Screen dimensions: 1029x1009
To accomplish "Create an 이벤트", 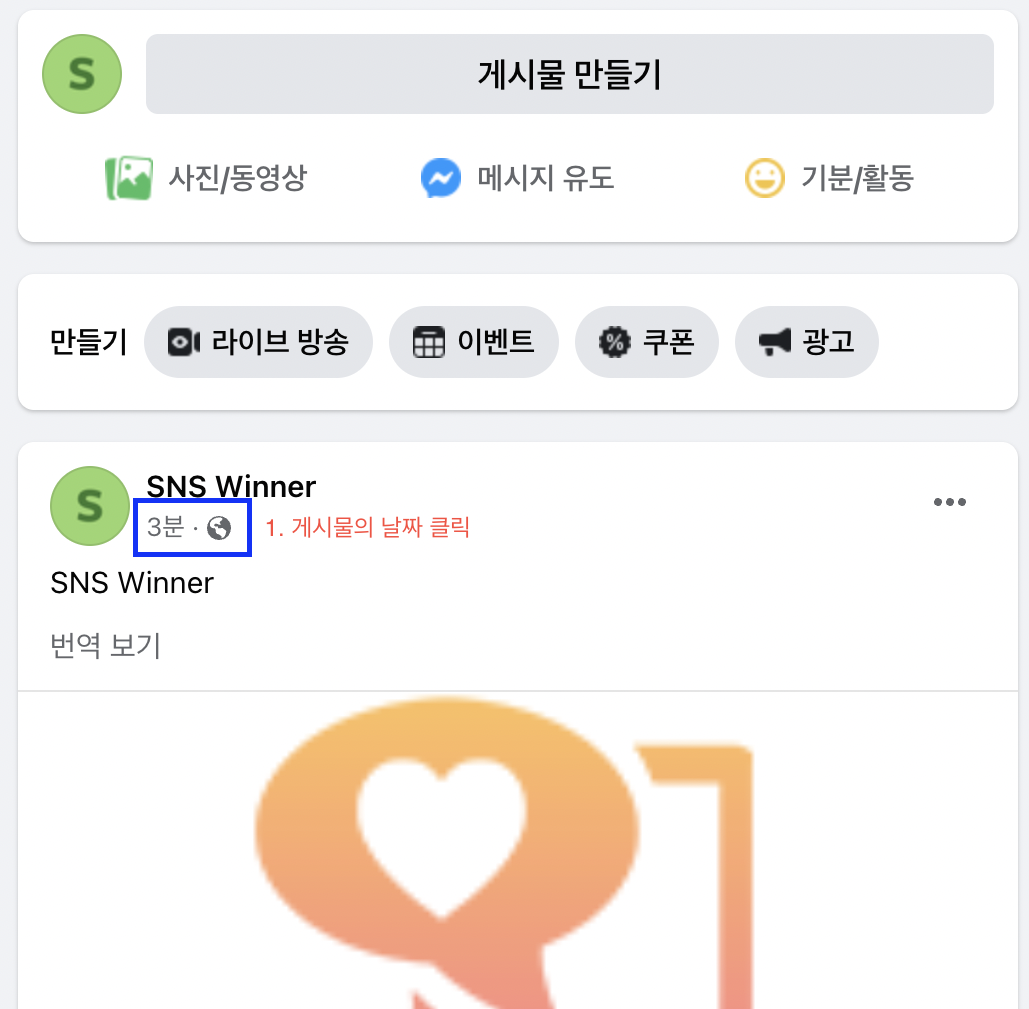I will 473,342.
